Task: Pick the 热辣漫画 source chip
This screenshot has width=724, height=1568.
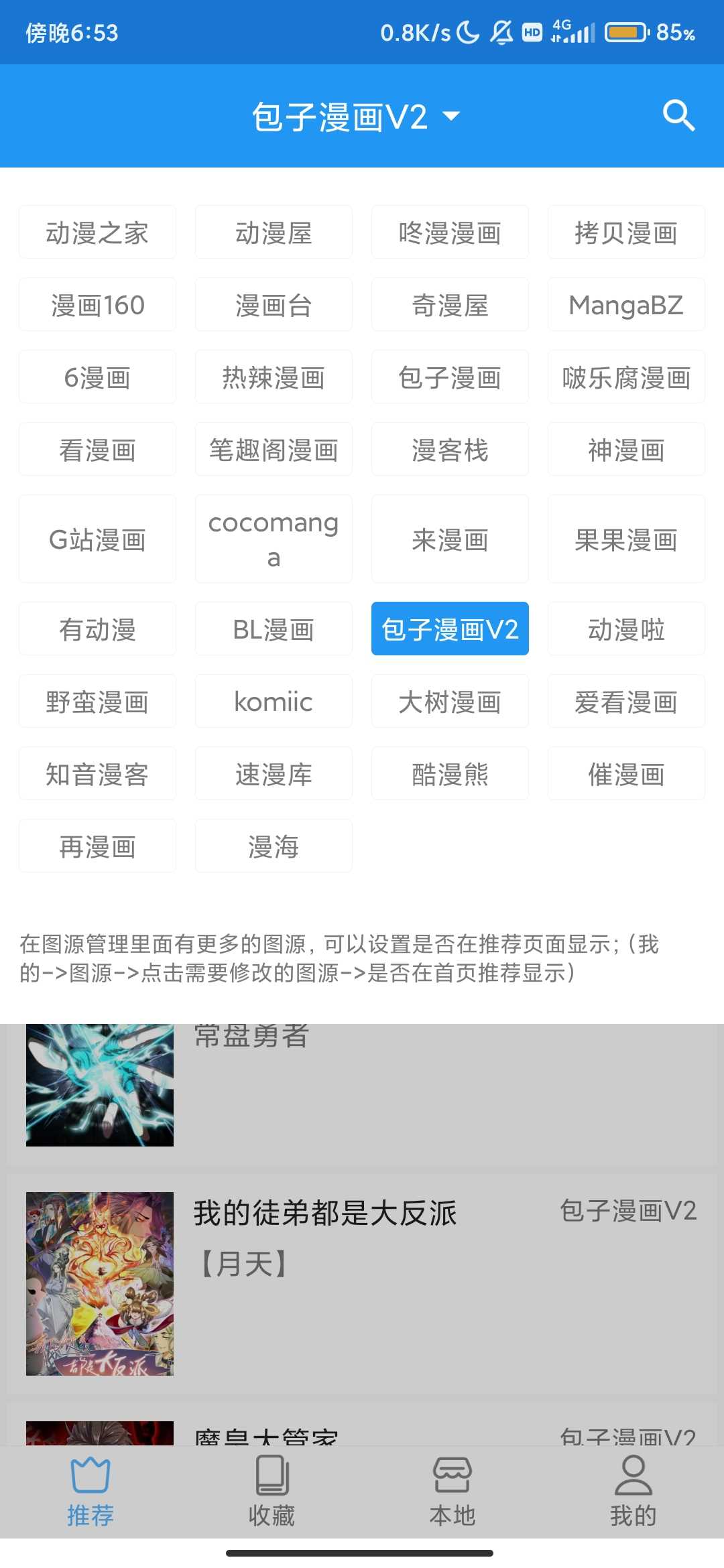Action: [x=274, y=377]
